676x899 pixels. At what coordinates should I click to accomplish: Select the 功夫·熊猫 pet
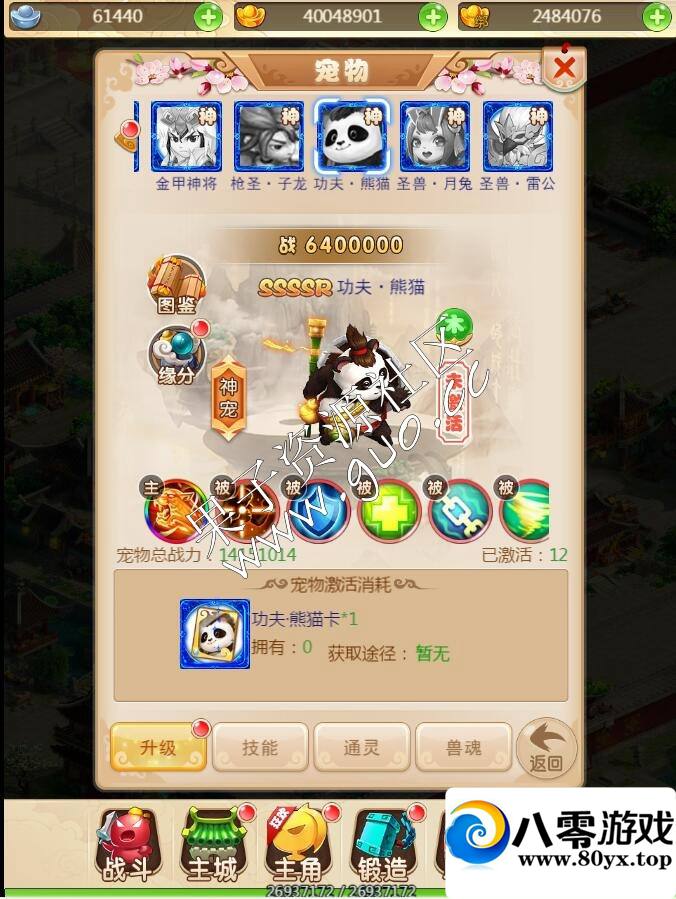[x=351, y=137]
